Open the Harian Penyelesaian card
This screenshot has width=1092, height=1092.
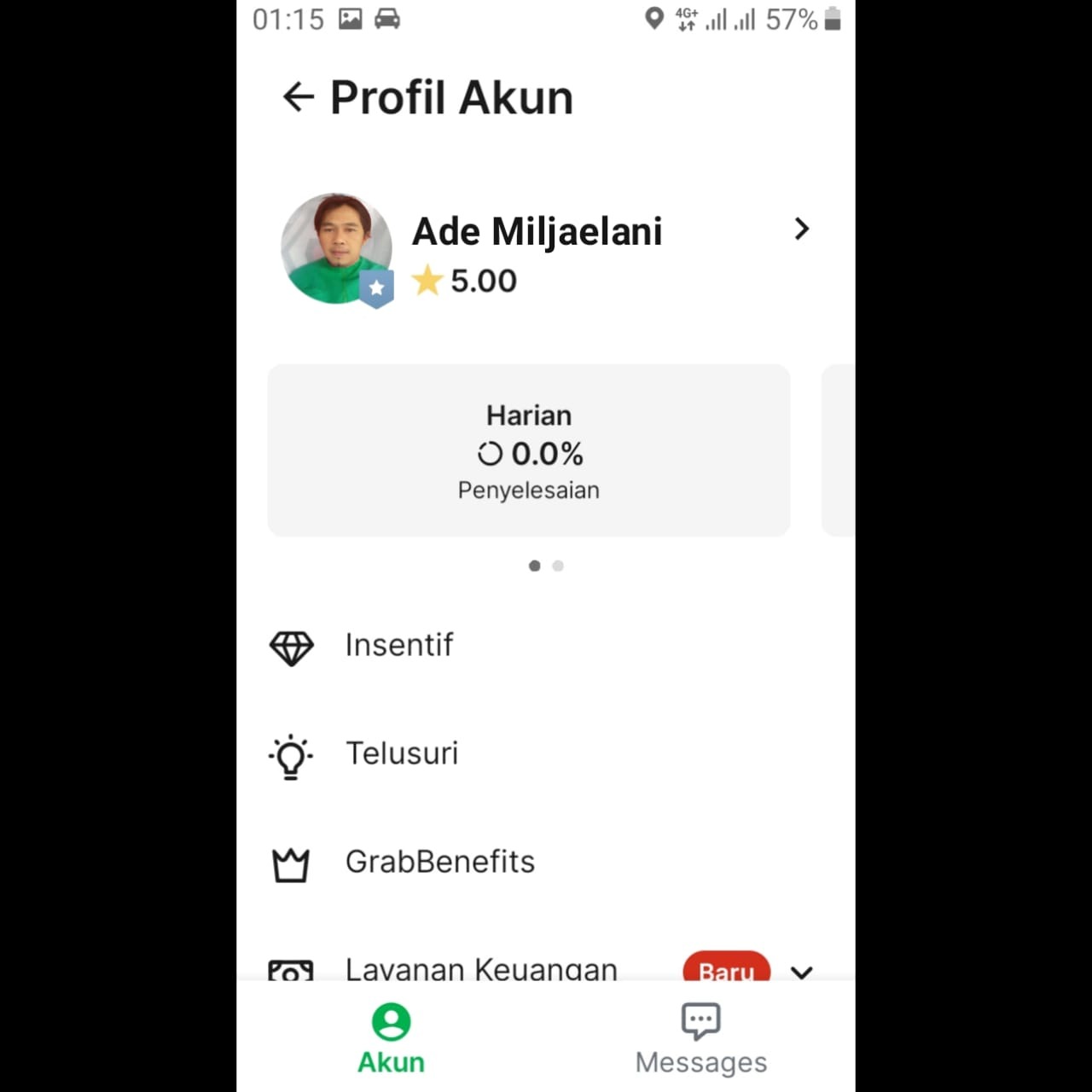[528, 450]
